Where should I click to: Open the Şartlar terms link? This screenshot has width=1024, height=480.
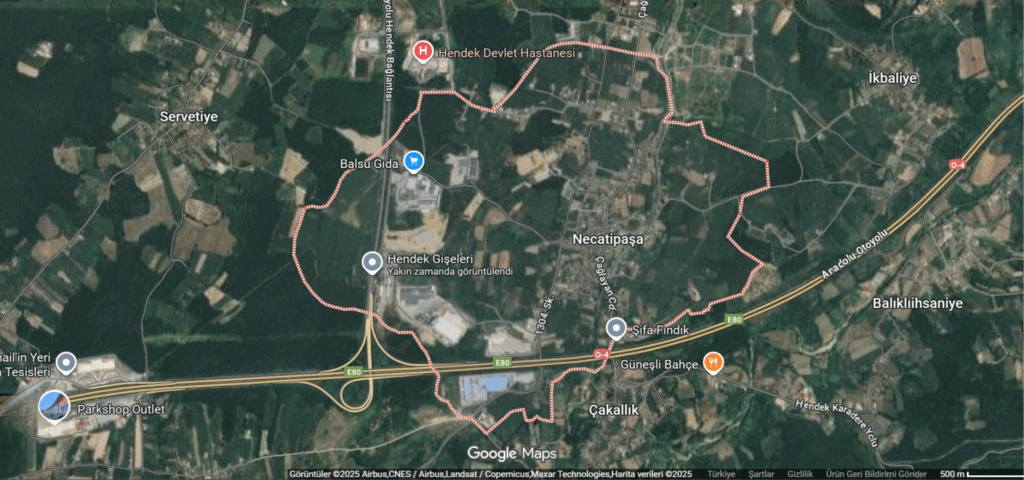pos(761,474)
